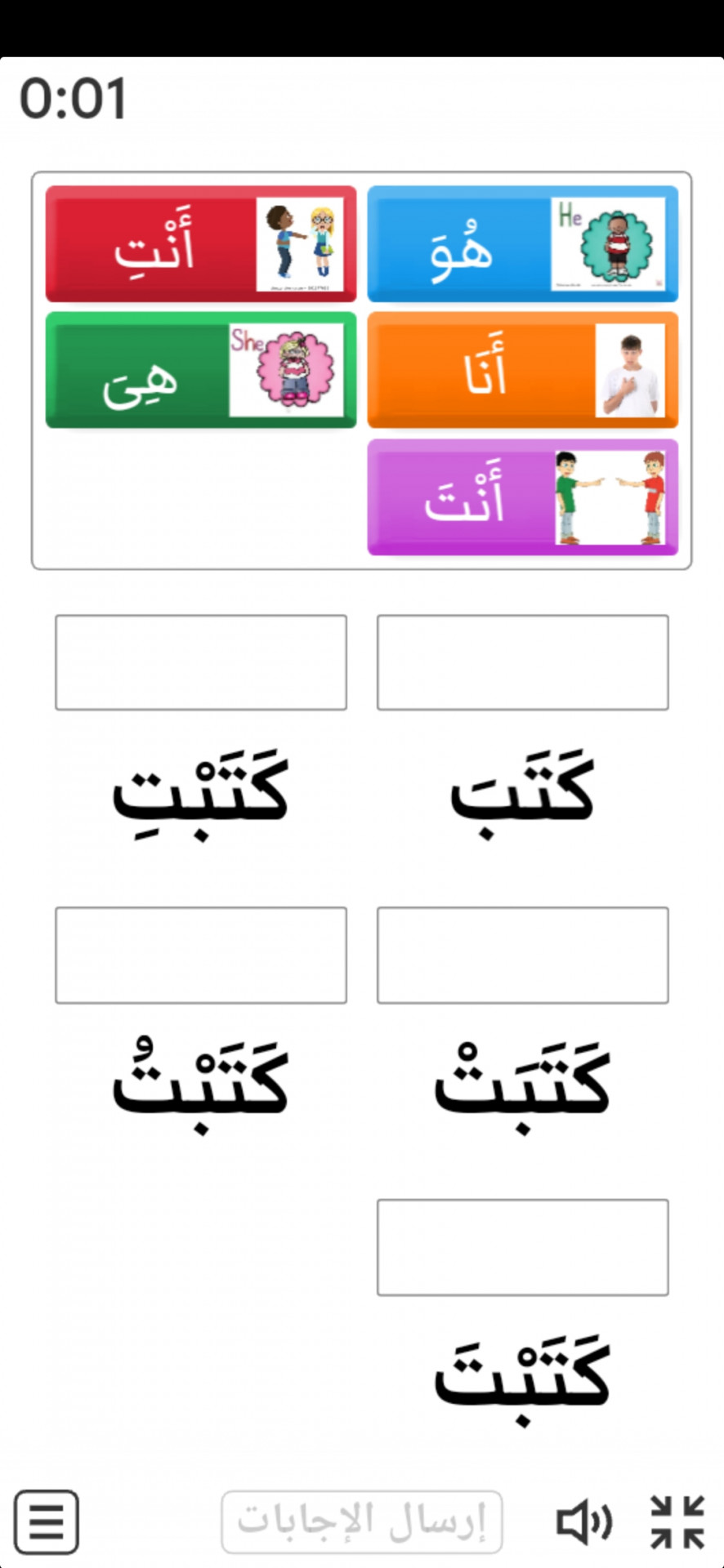Toggle the sound speaker icon

583,1522
